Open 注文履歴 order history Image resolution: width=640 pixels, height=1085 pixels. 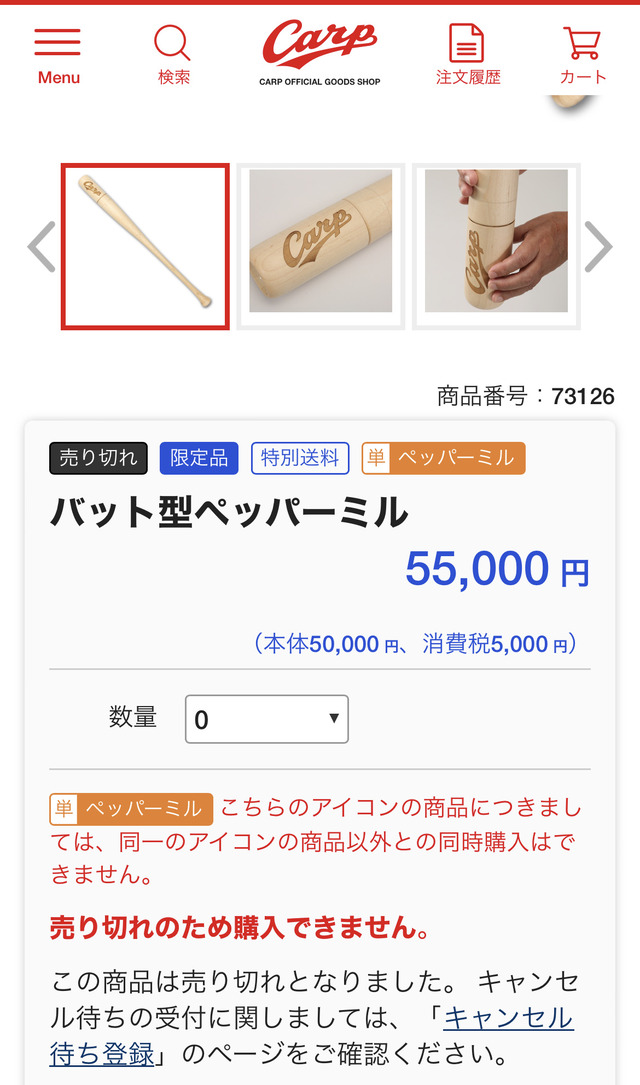pyautogui.click(x=468, y=55)
